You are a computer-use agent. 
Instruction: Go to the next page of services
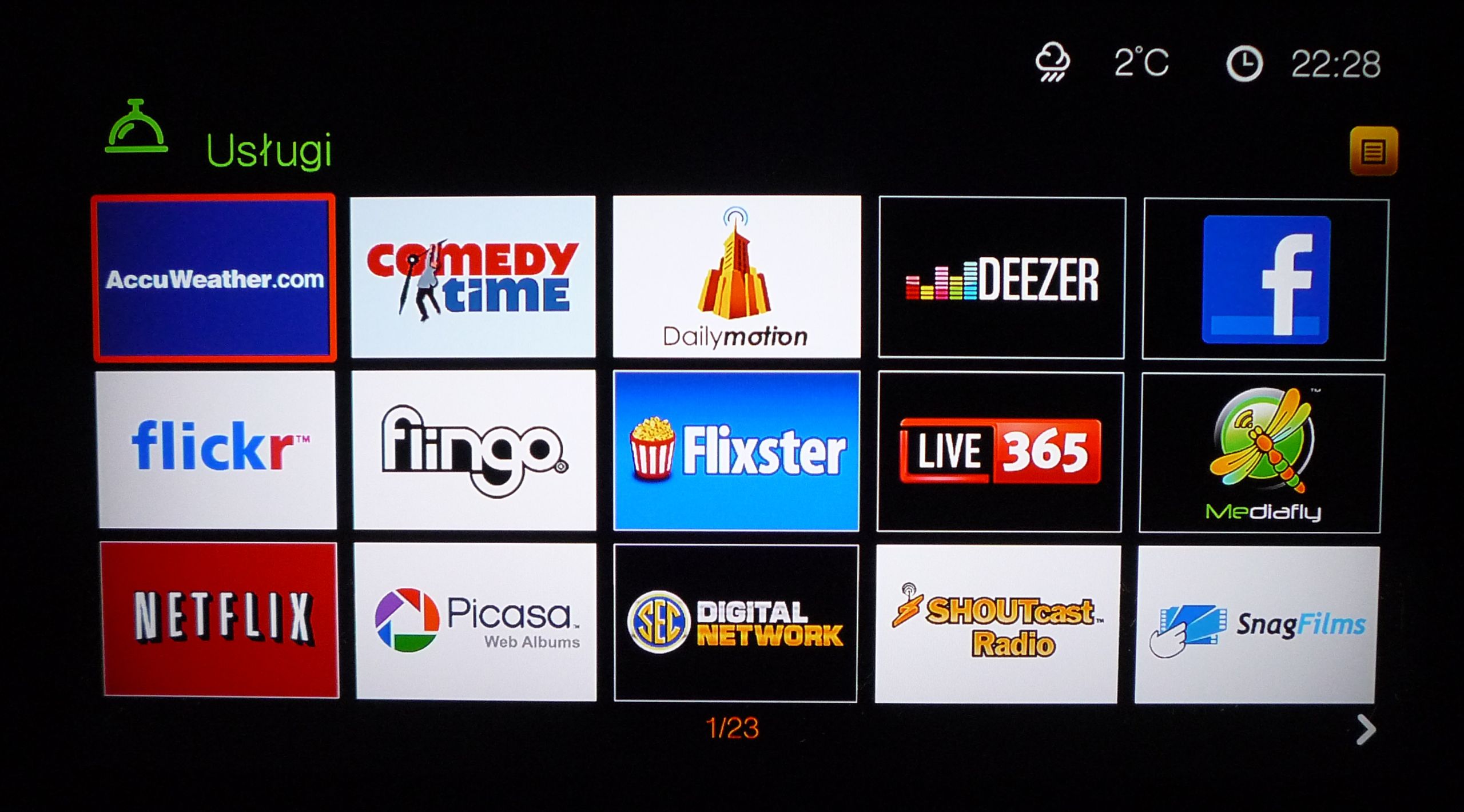1365,730
